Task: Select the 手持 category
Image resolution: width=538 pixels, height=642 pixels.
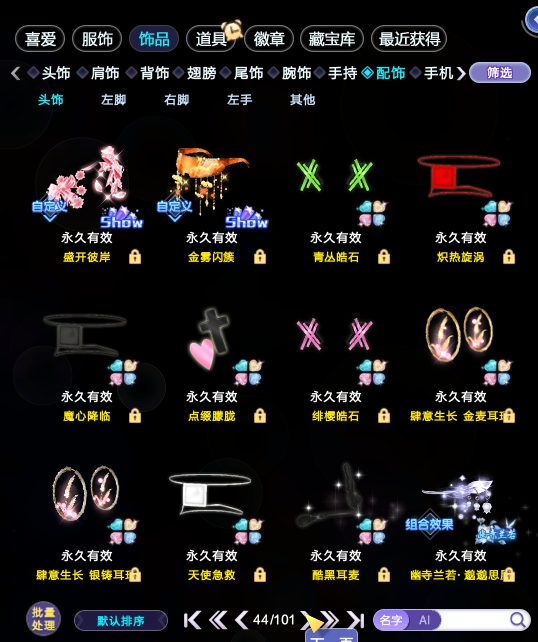Action: click(342, 73)
